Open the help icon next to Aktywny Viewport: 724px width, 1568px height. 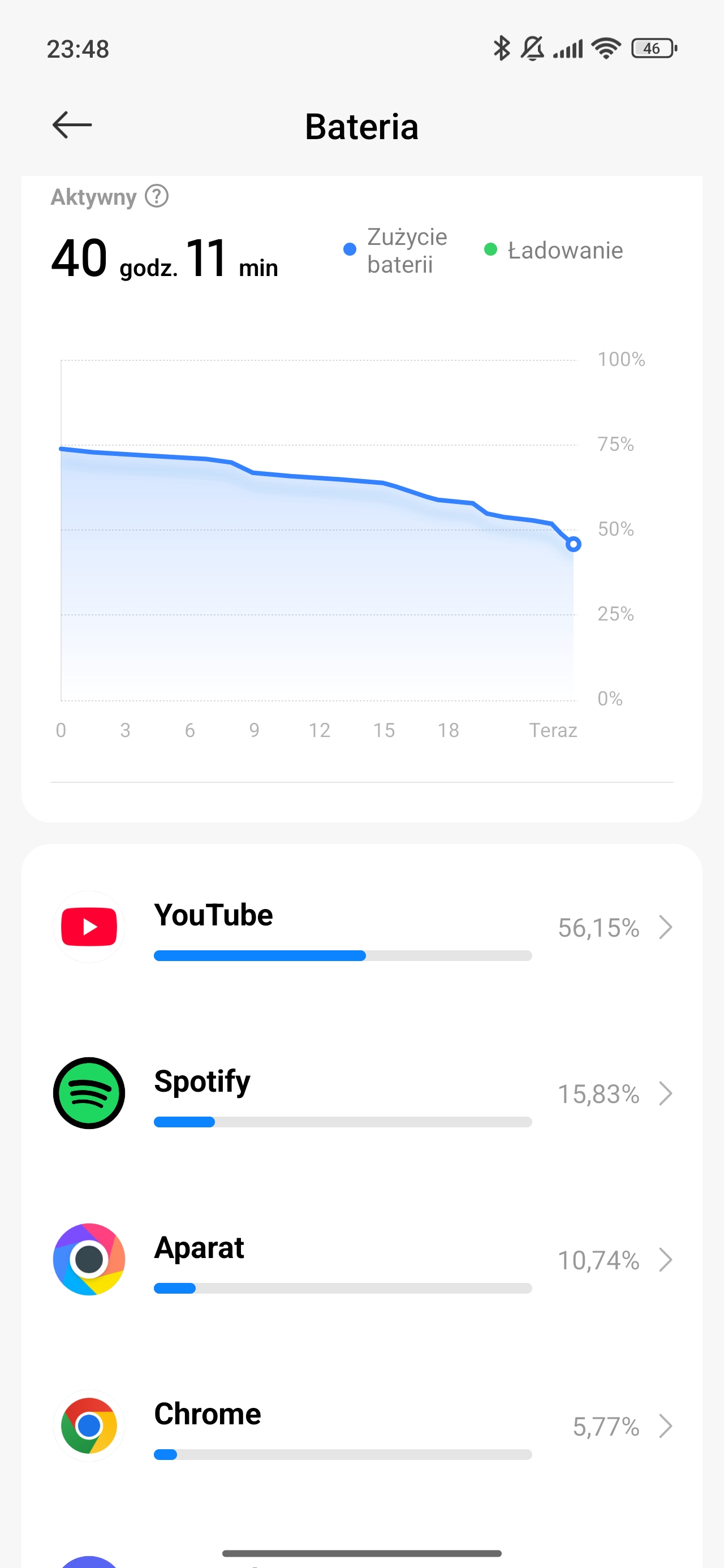coord(157,197)
